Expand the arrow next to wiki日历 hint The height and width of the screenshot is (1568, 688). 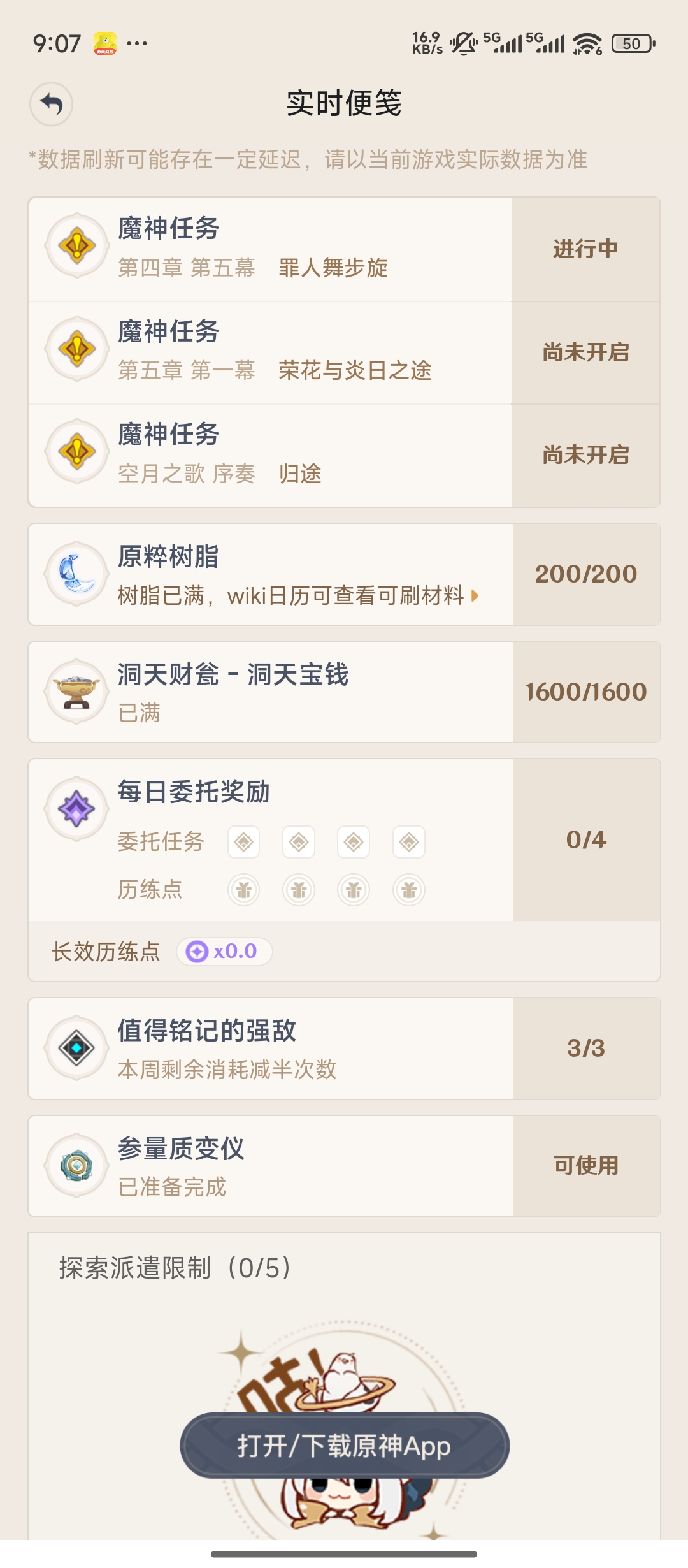[475, 596]
